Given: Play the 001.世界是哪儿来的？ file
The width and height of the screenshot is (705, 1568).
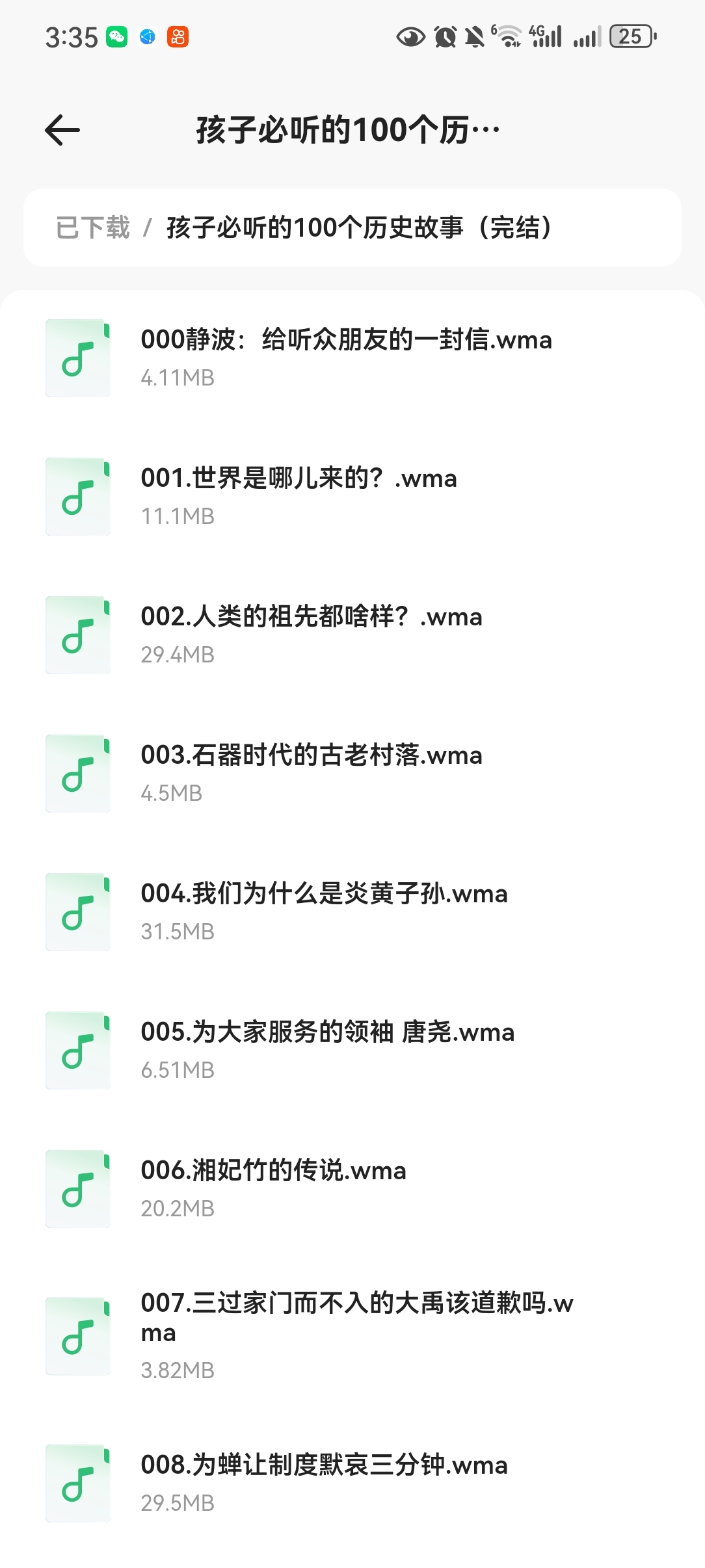Looking at the screenshot, I should coord(299,495).
